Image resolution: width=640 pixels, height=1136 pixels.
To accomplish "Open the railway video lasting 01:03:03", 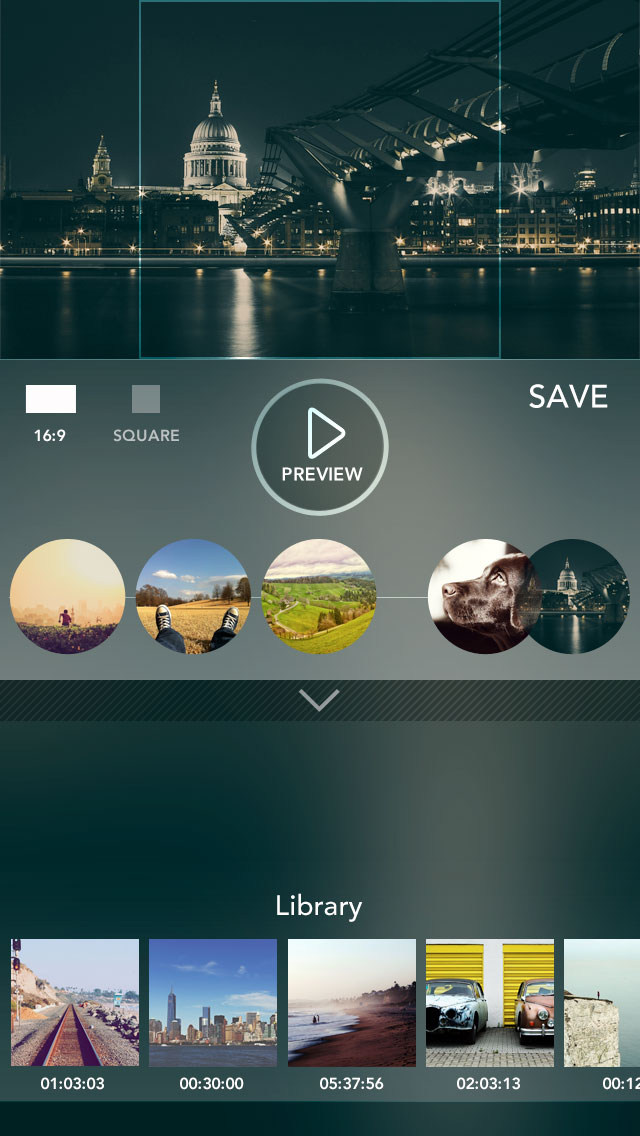I will click(x=75, y=1003).
